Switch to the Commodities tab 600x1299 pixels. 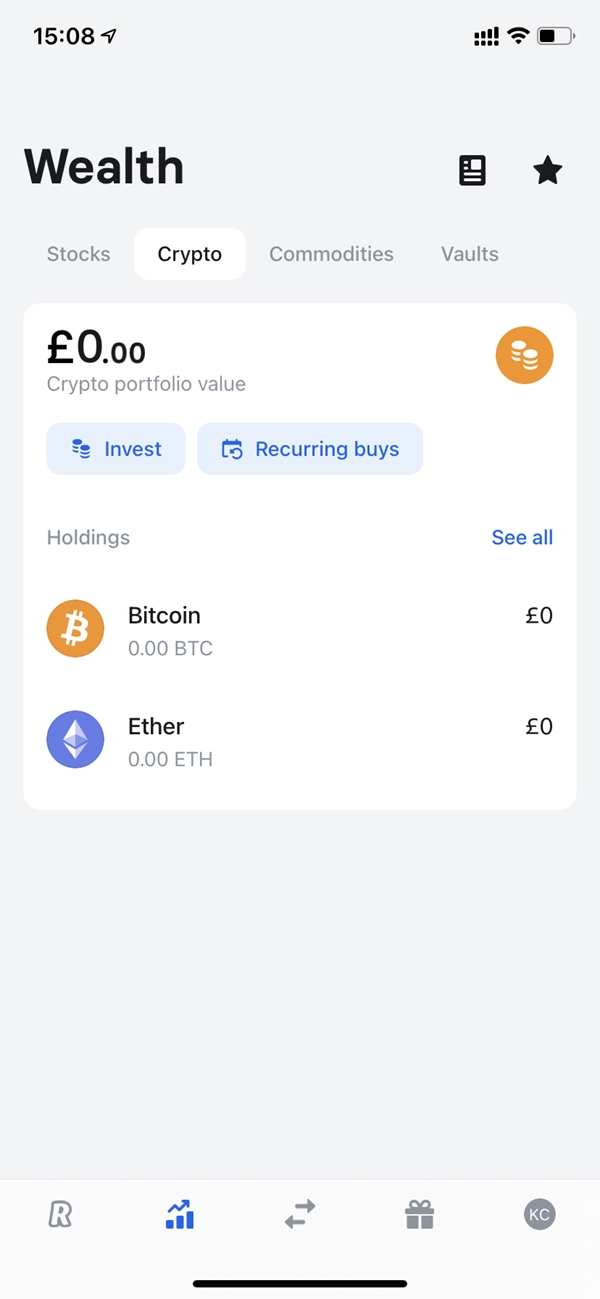pyautogui.click(x=331, y=254)
